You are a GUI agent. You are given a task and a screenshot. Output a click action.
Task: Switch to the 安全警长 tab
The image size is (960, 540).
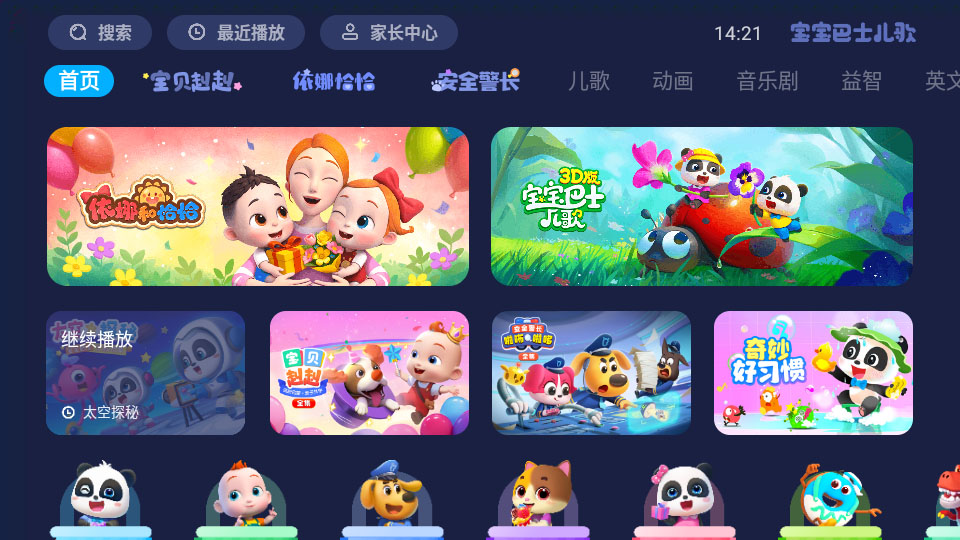[x=476, y=81]
